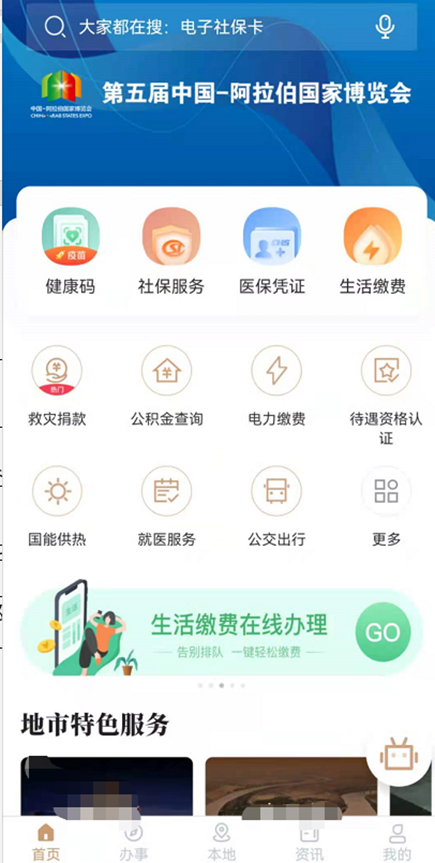Go to the 我的 tab
Image resolution: width=435 pixels, height=863 pixels.
(x=397, y=842)
